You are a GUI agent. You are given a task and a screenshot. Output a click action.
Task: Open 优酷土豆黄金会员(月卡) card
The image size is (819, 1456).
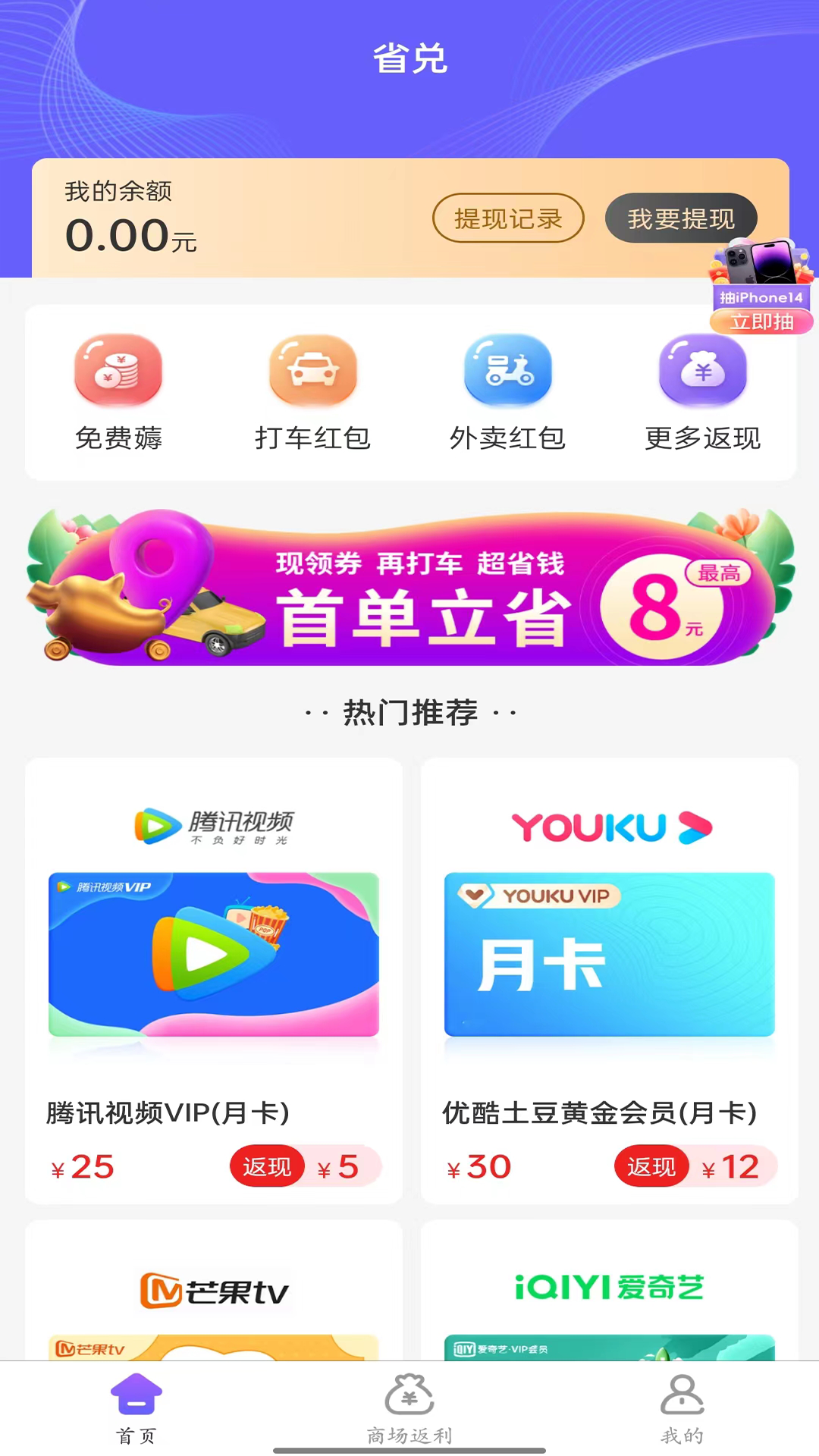point(609,978)
